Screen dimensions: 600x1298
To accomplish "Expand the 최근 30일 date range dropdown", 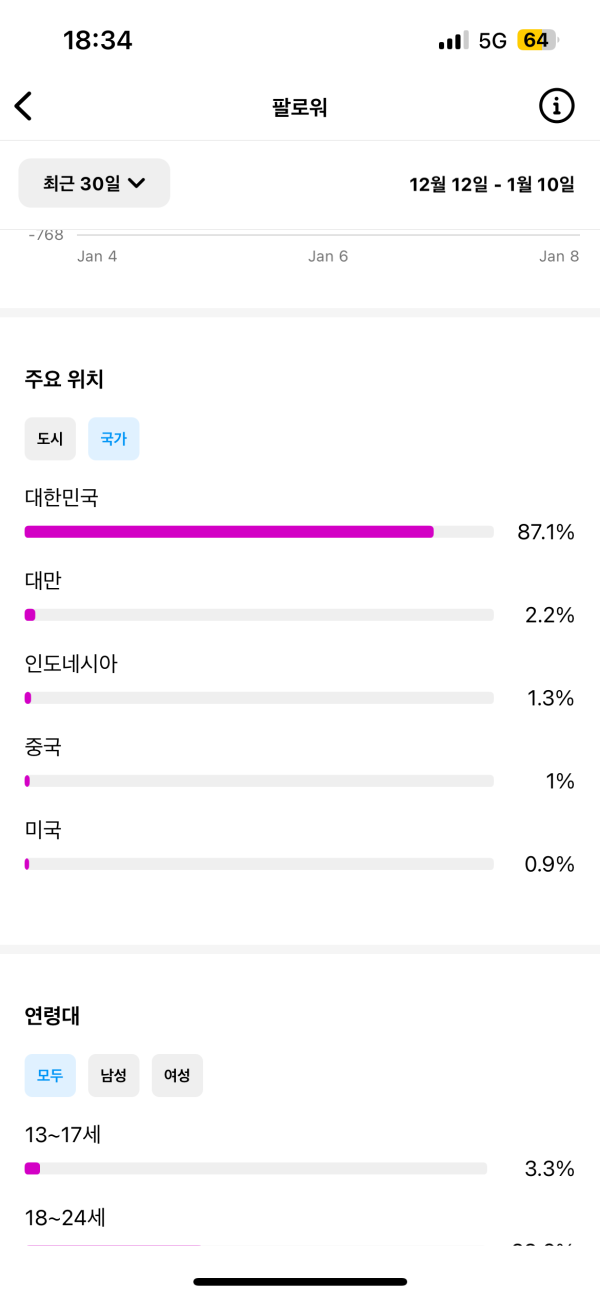I will [x=94, y=183].
